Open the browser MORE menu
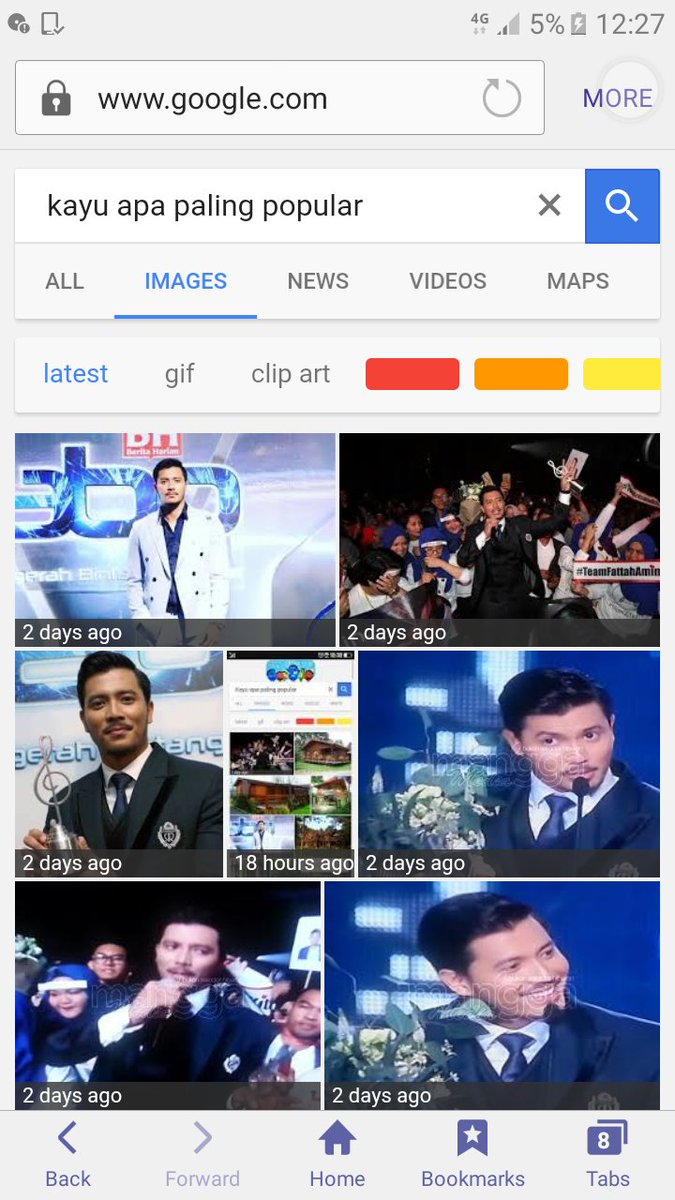Viewport: 675px width, 1200px height. (617, 98)
